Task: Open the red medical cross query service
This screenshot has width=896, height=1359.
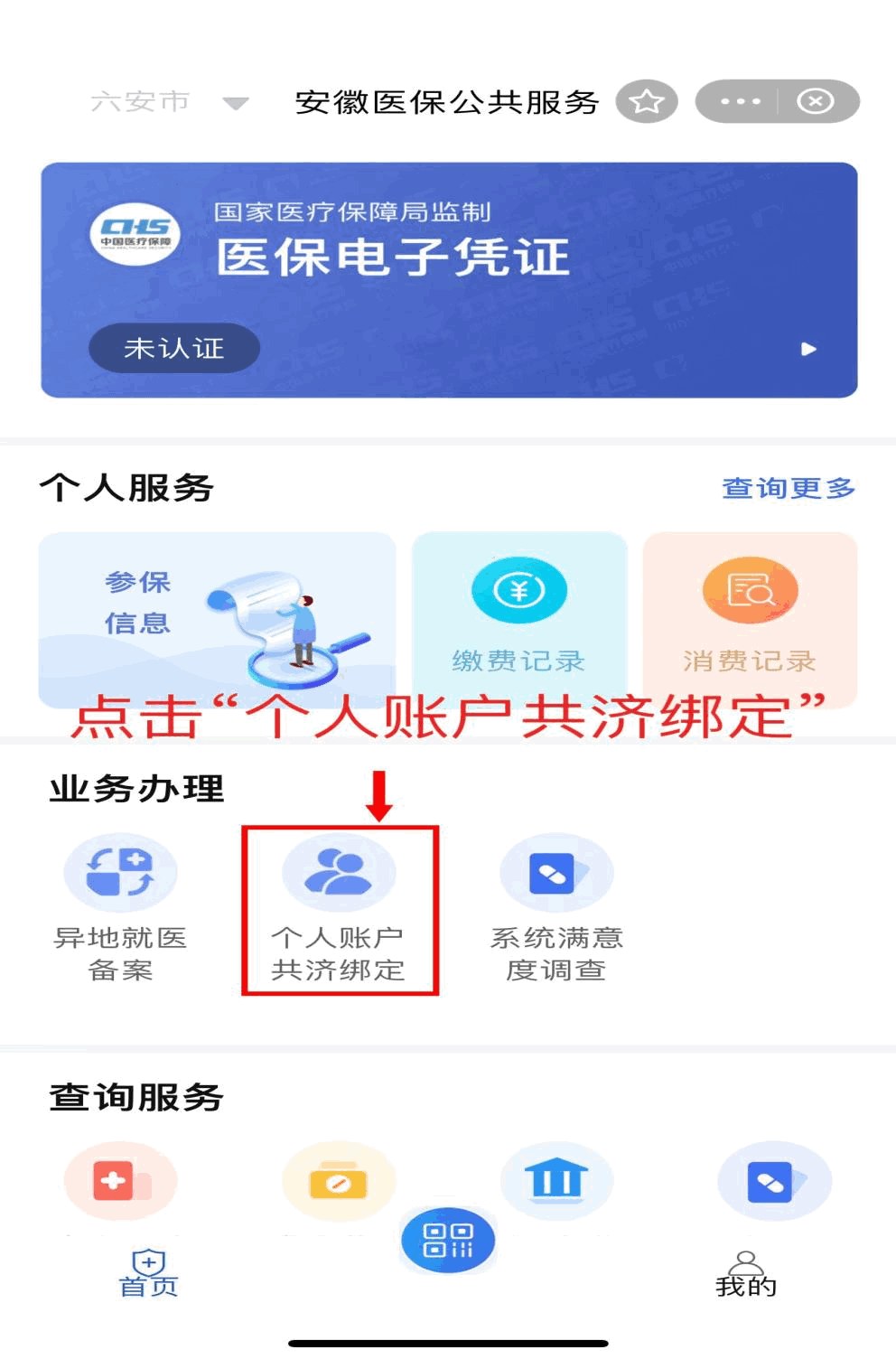Action: pos(120,1181)
